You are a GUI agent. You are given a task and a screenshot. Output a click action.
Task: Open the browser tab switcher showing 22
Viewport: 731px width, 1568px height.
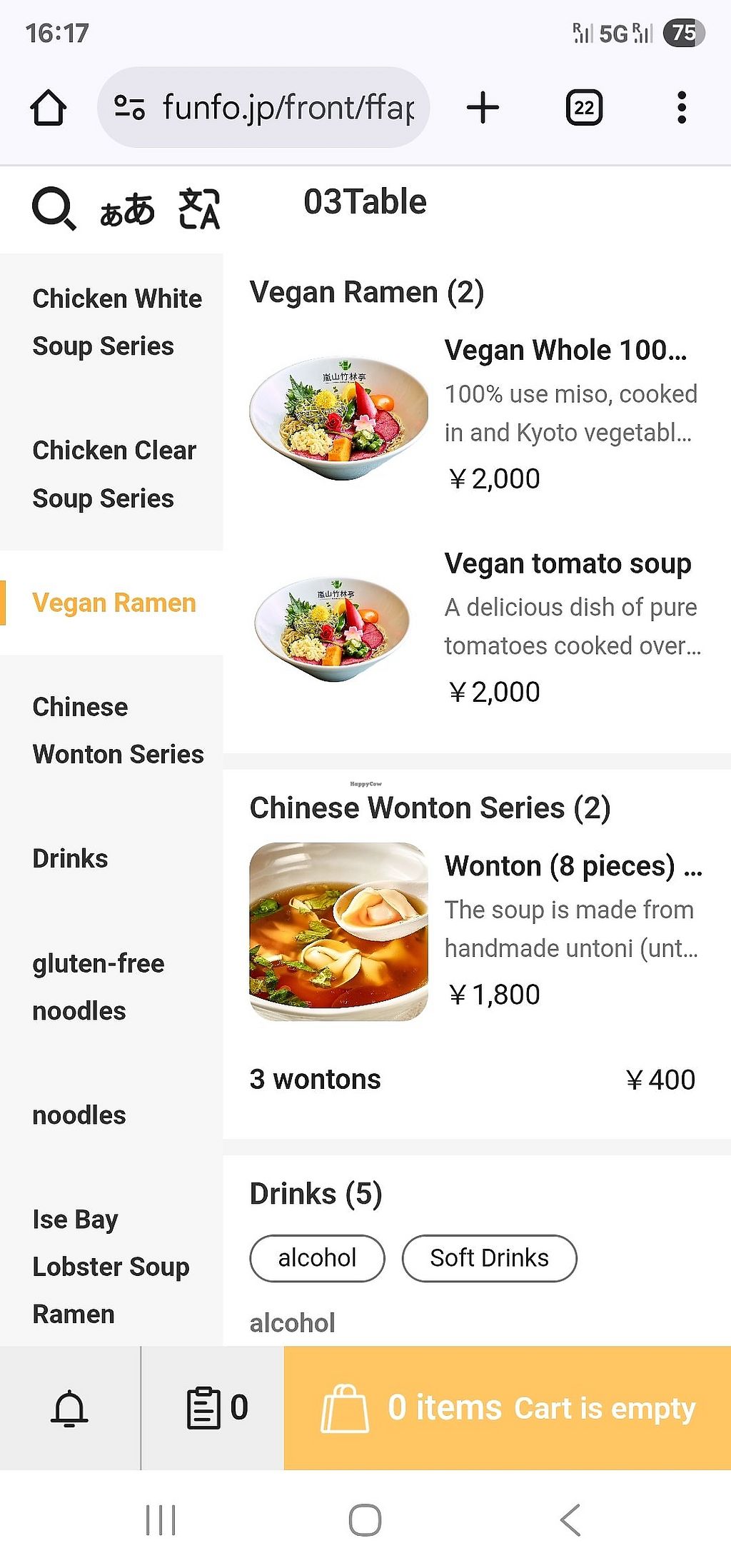click(x=584, y=108)
